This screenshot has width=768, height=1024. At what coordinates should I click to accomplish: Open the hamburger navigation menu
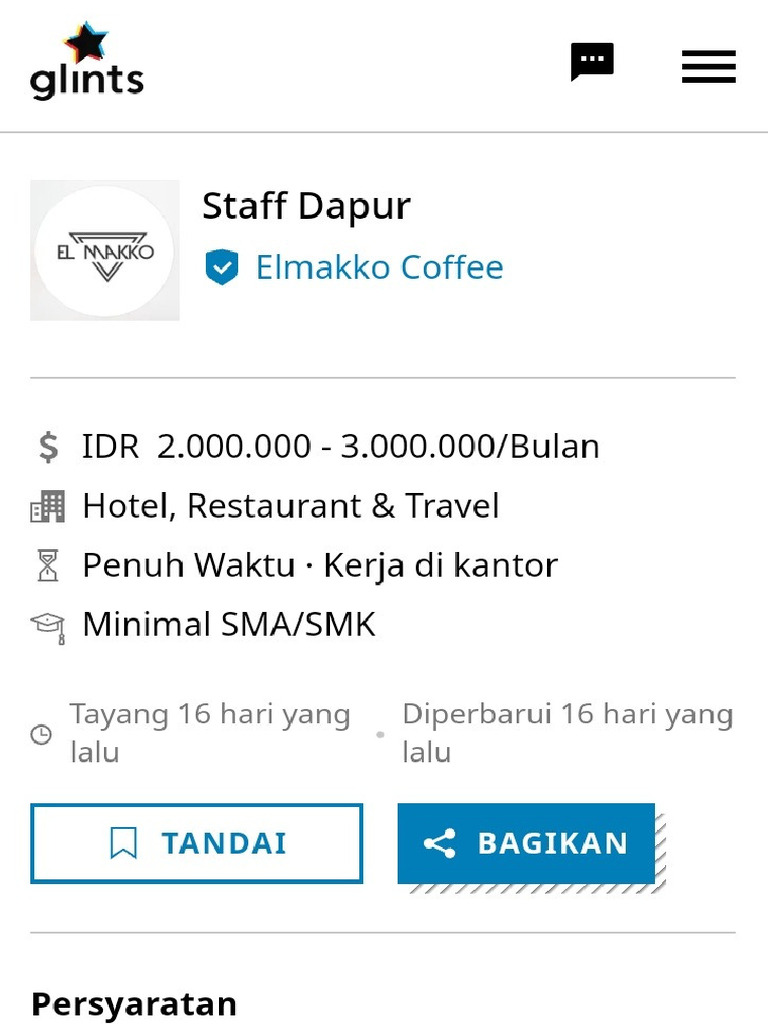click(709, 66)
